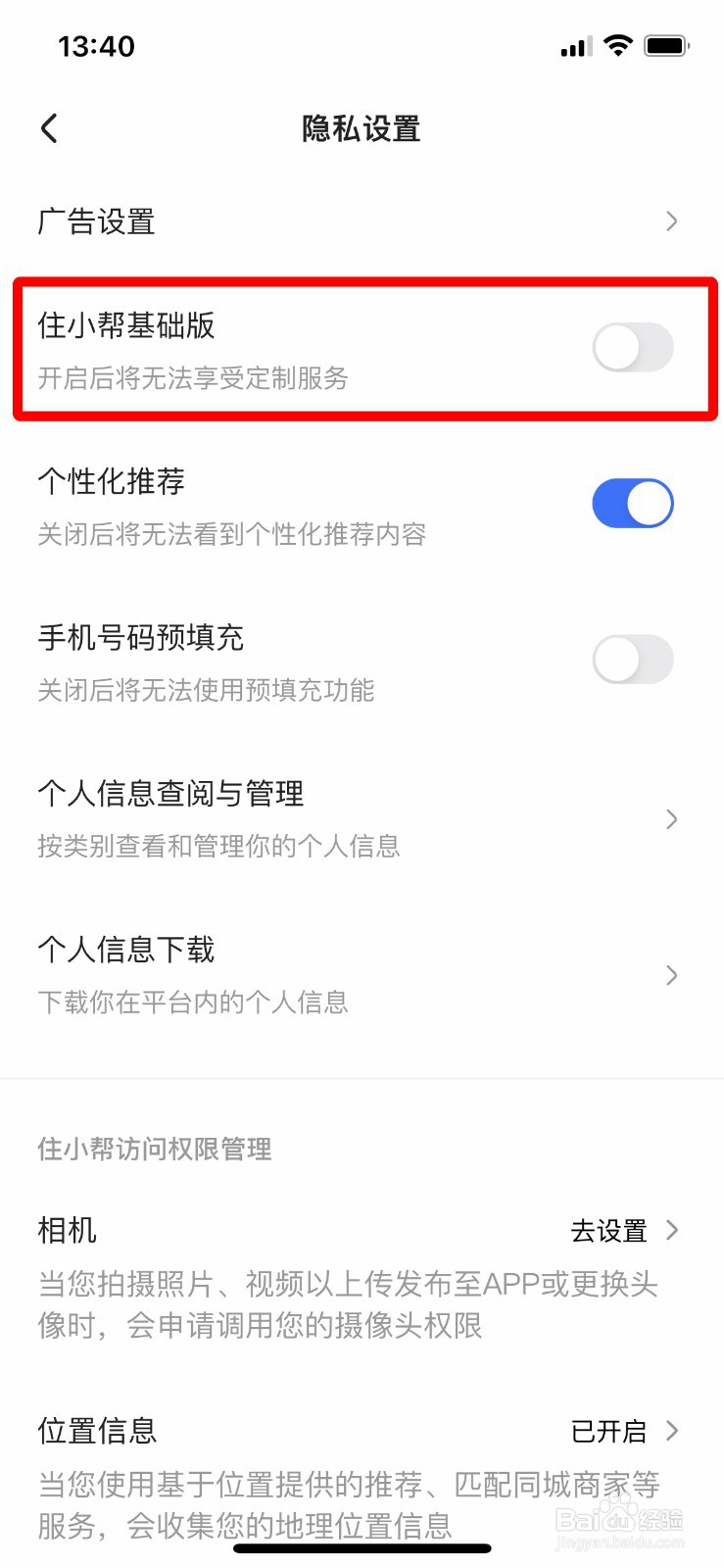Expand 个人信息下载 personal info download

(670, 975)
